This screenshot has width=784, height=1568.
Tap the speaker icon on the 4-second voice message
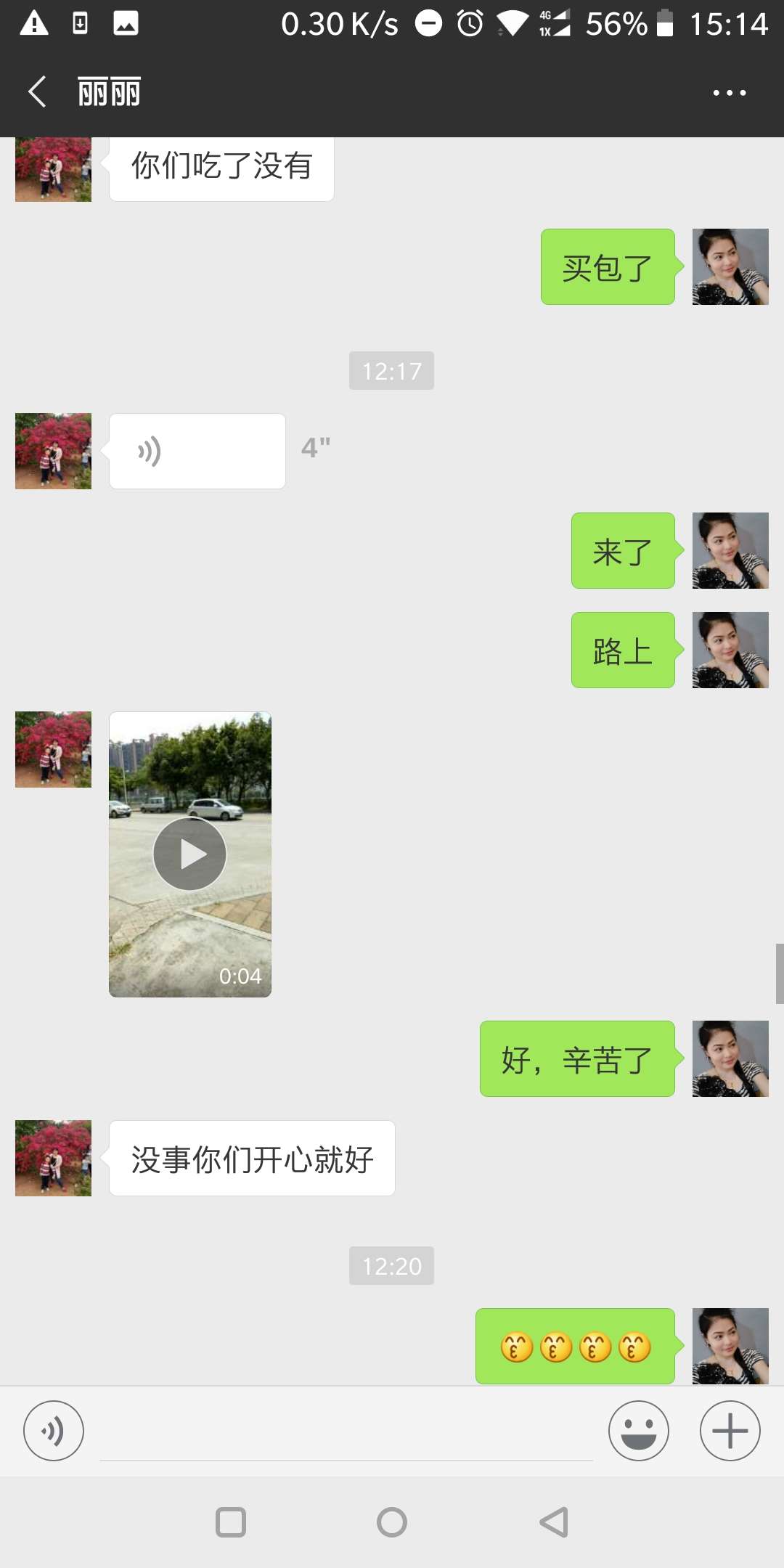coord(145,450)
